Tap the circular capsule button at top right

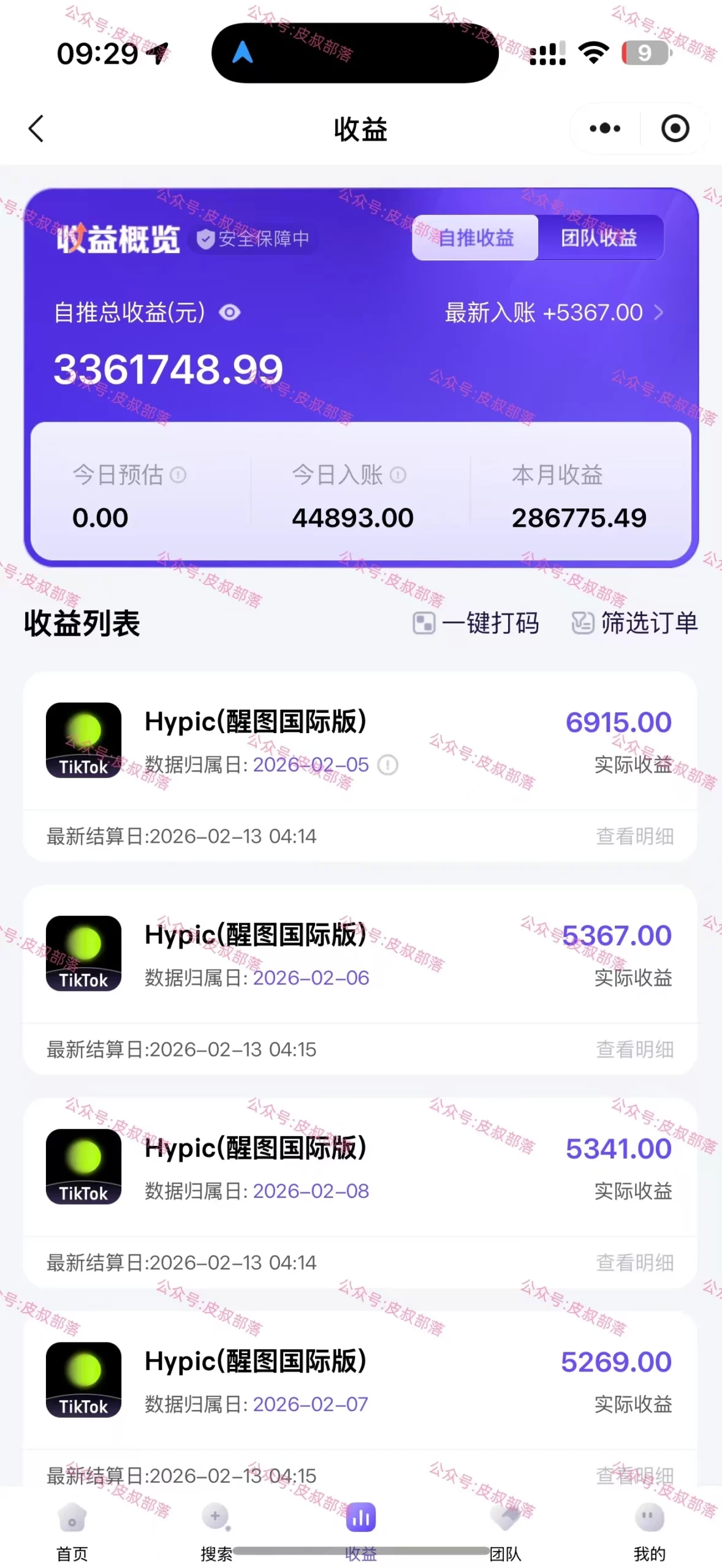[674, 129]
